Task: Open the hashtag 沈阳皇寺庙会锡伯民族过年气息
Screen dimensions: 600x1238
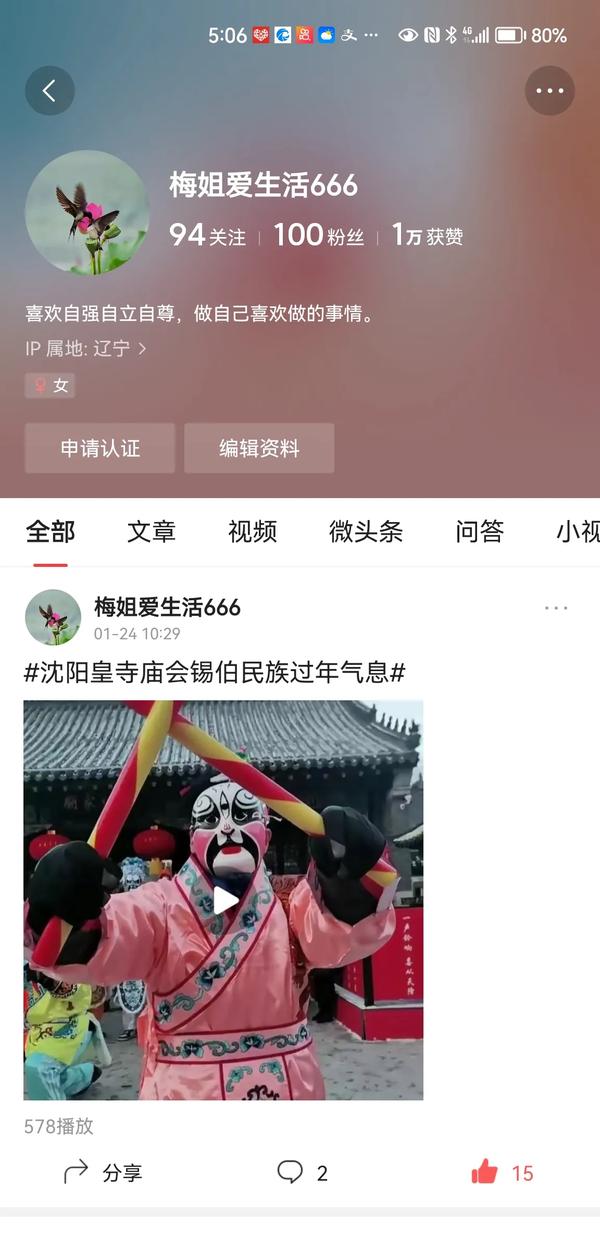Action: click(x=214, y=672)
